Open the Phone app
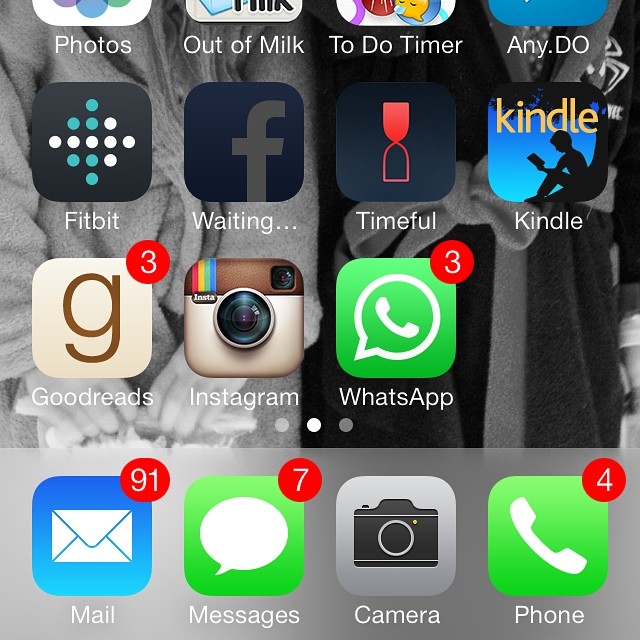The width and height of the screenshot is (640, 640). [548, 536]
